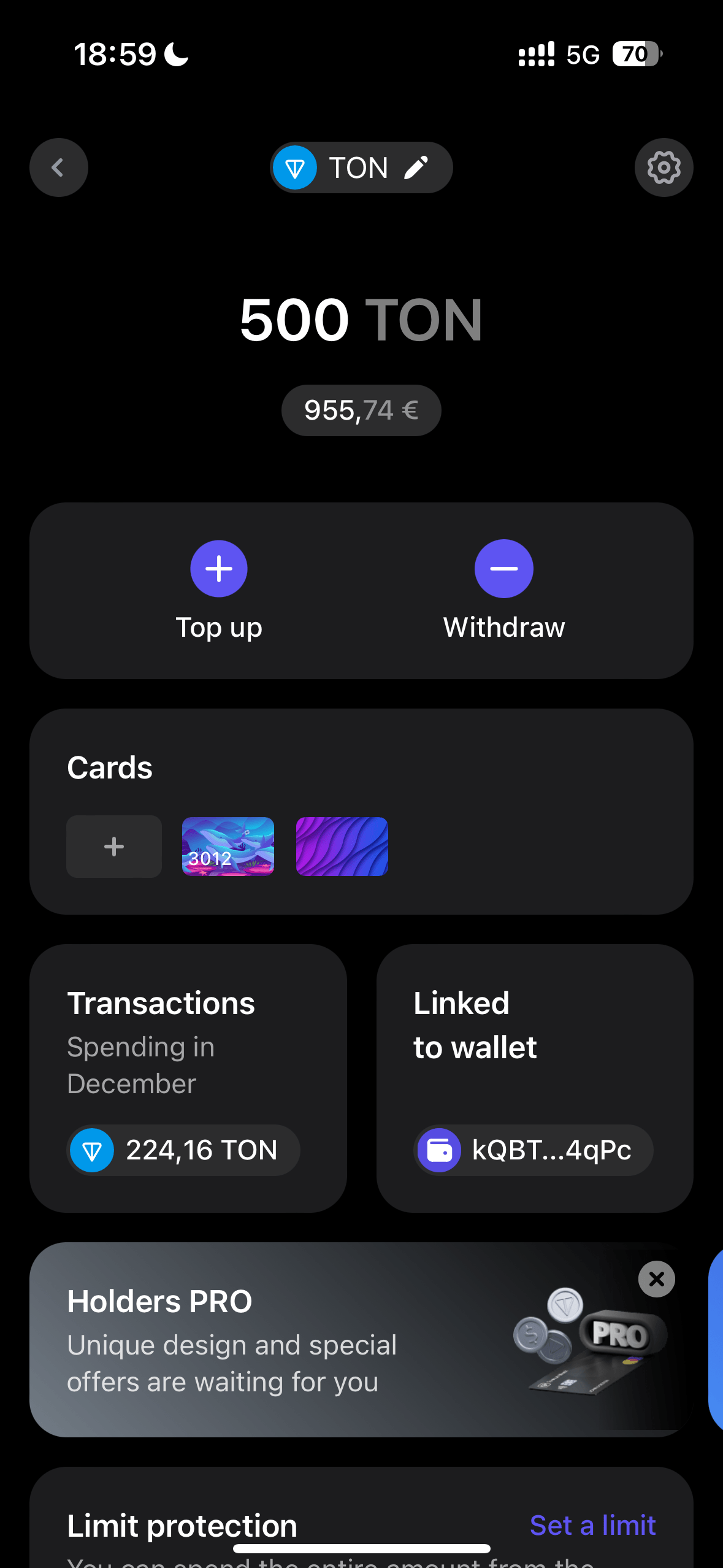Dismiss the Holders PRO banner
Viewport: 723px width, 1568px height.
pos(656,1279)
